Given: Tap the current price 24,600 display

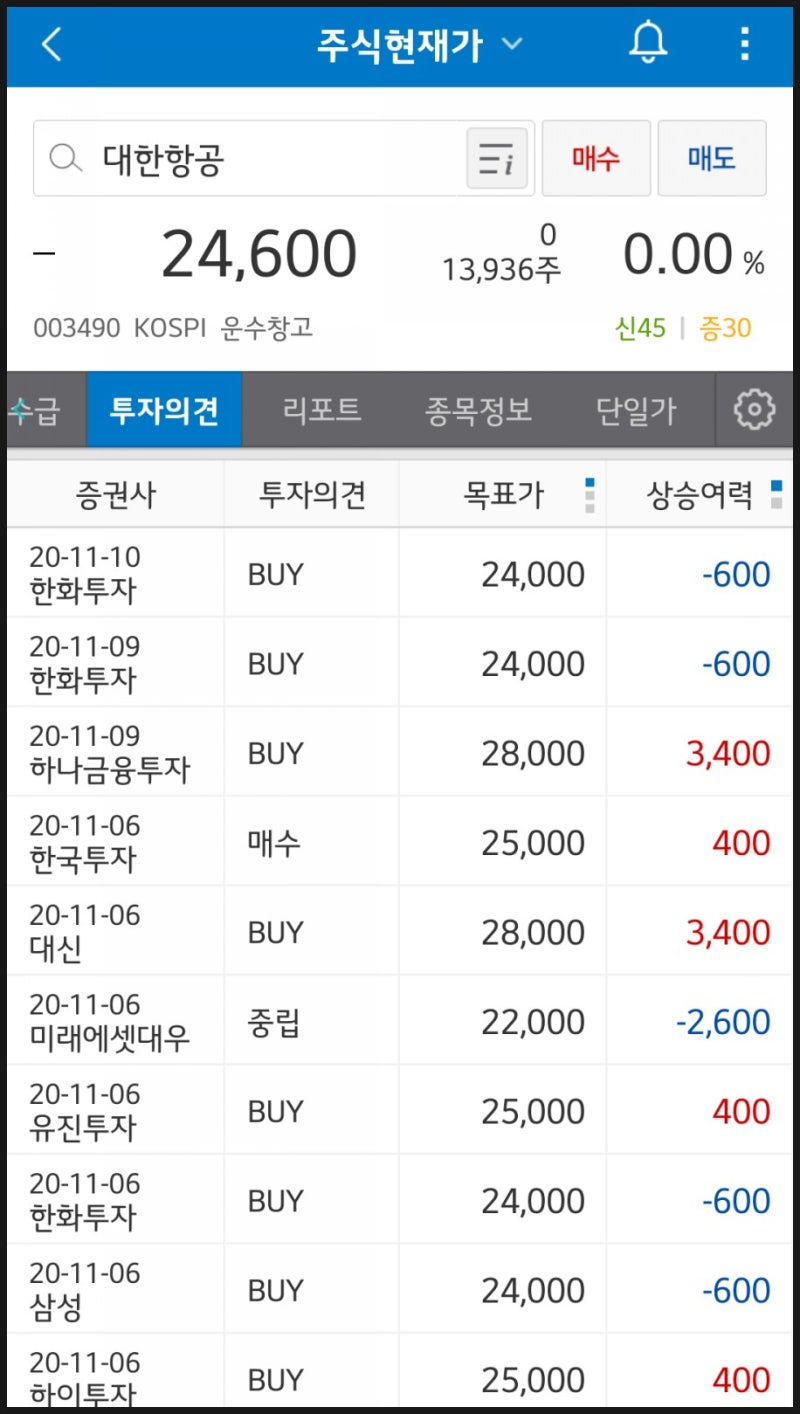Looking at the screenshot, I should (260, 253).
